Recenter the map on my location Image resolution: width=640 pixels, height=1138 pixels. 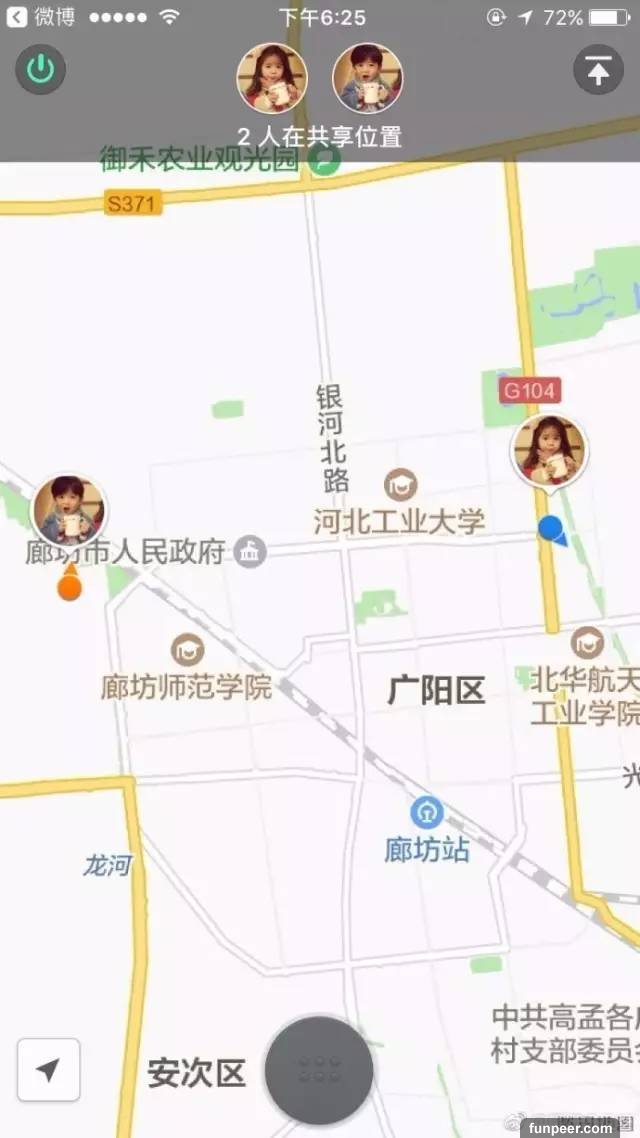point(48,1070)
